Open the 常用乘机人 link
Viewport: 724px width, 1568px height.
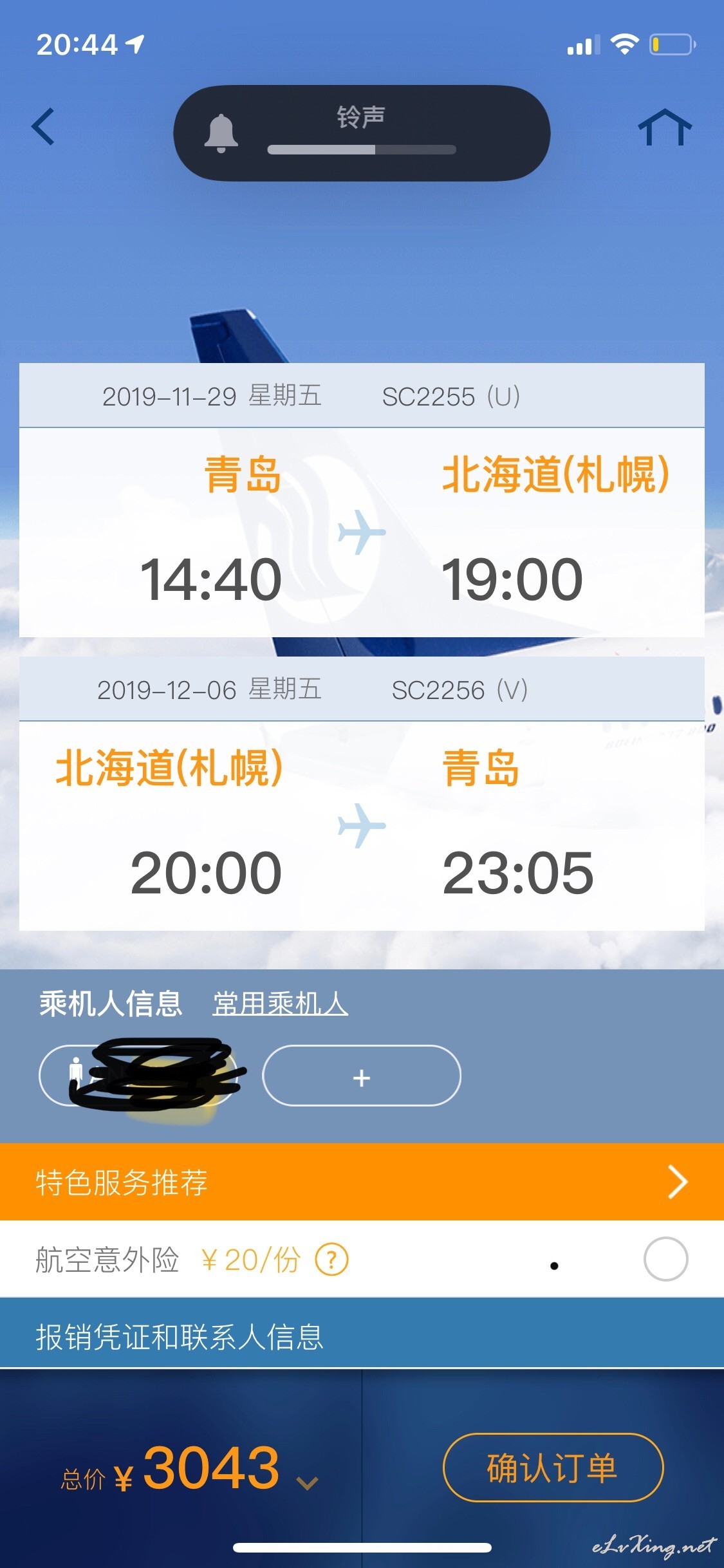[x=281, y=1003]
